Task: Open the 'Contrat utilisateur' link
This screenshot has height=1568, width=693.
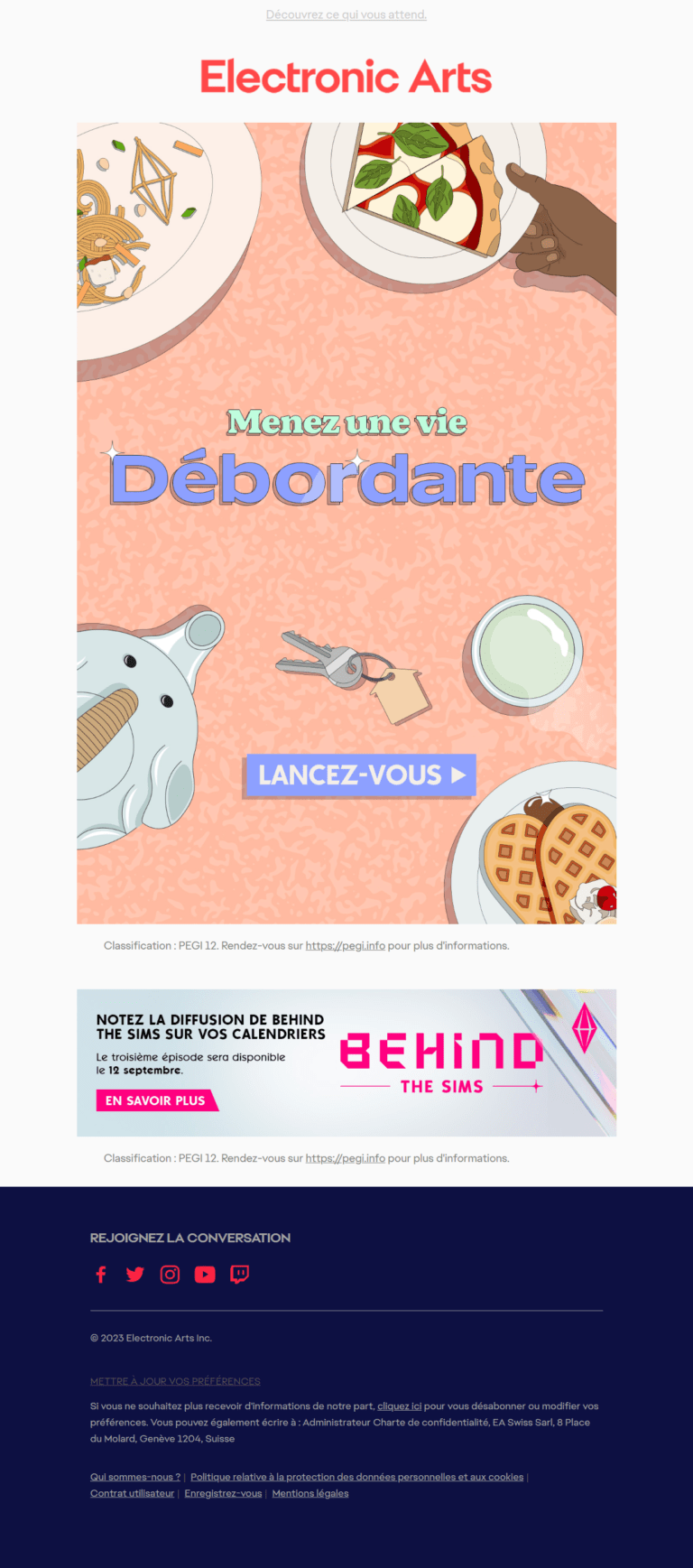Action: point(132,1493)
